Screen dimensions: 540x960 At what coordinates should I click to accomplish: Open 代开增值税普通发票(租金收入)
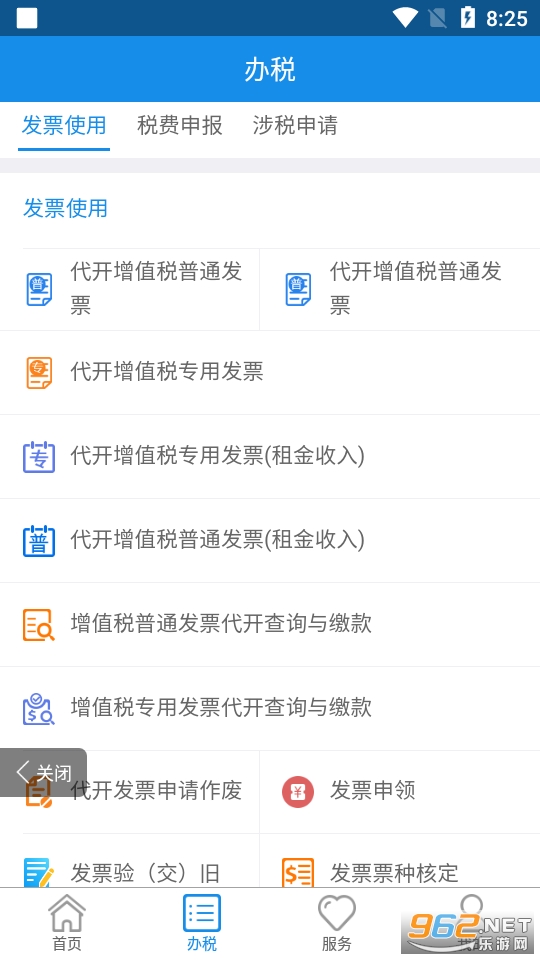click(270, 540)
